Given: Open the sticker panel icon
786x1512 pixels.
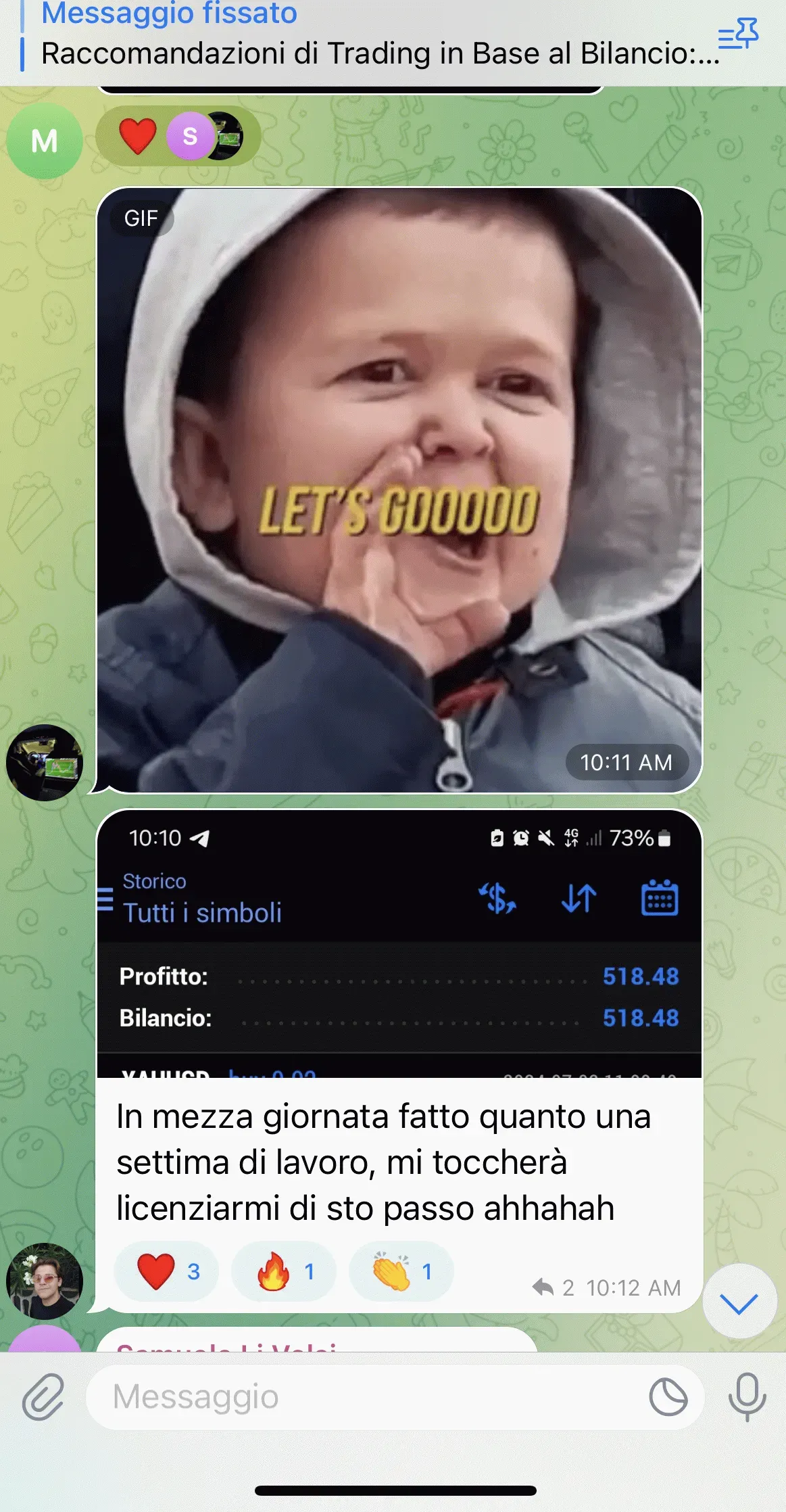Looking at the screenshot, I should pyautogui.click(x=668, y=1397).
